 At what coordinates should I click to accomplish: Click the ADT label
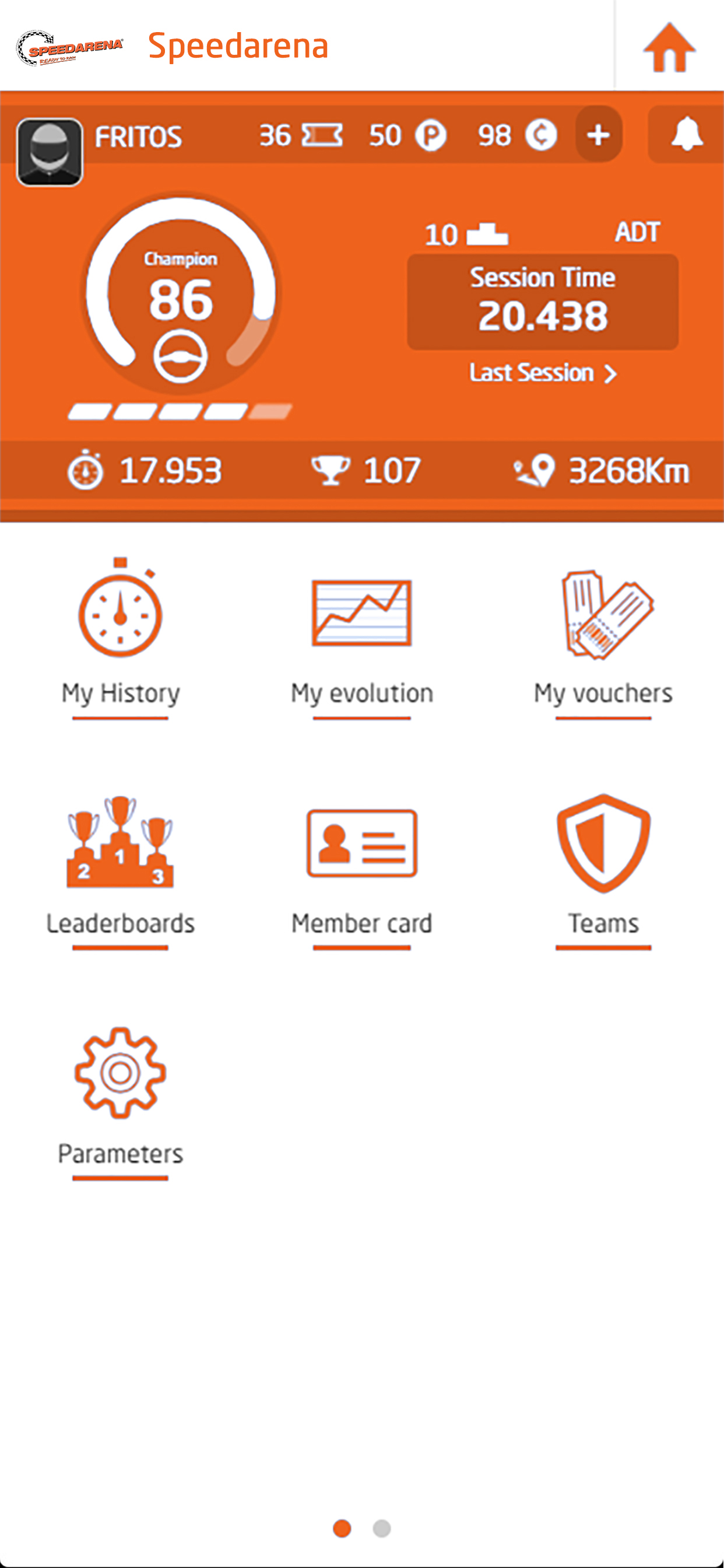pos(638,232)
